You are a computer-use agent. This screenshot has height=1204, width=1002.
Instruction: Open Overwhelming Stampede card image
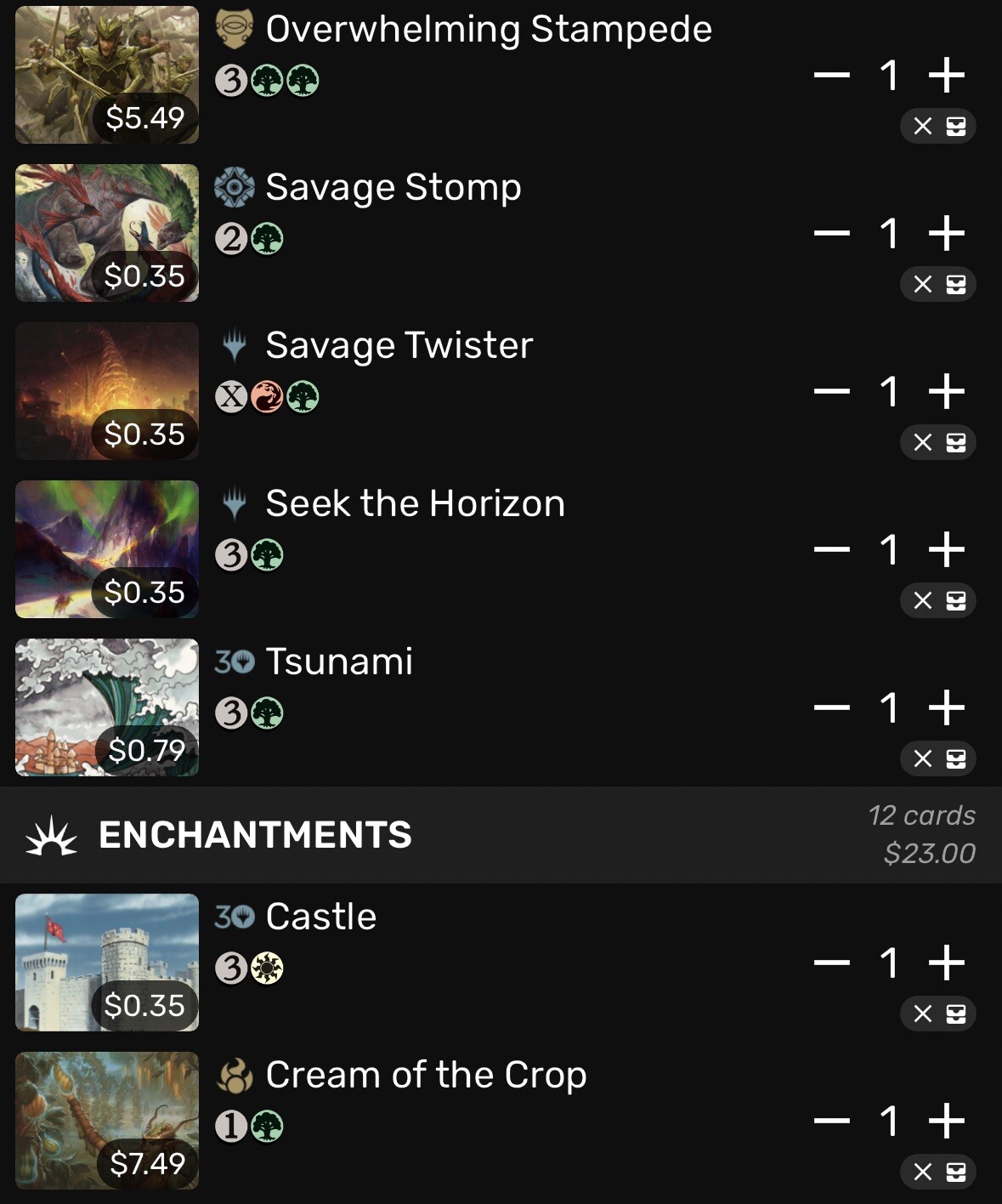tap(107, 75)
